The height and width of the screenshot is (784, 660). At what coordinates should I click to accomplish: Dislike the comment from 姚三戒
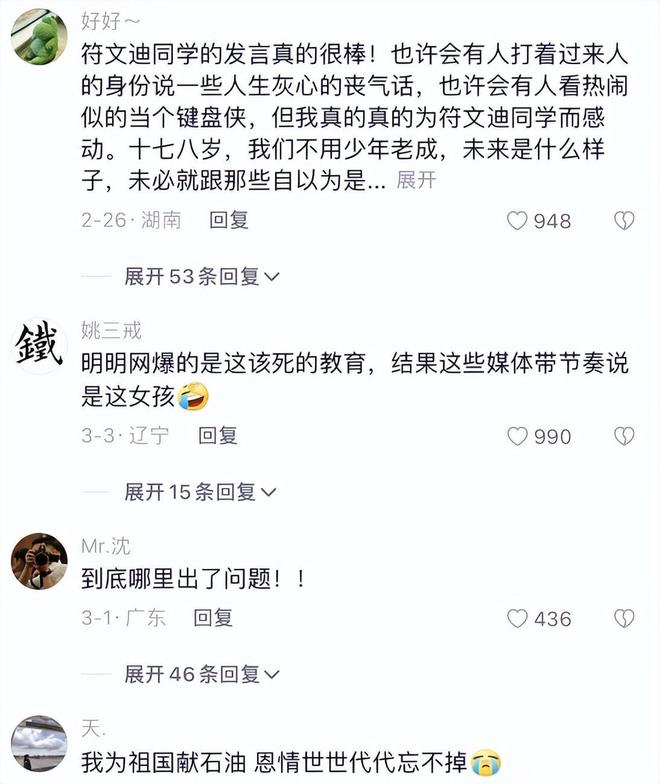(623, 436)
